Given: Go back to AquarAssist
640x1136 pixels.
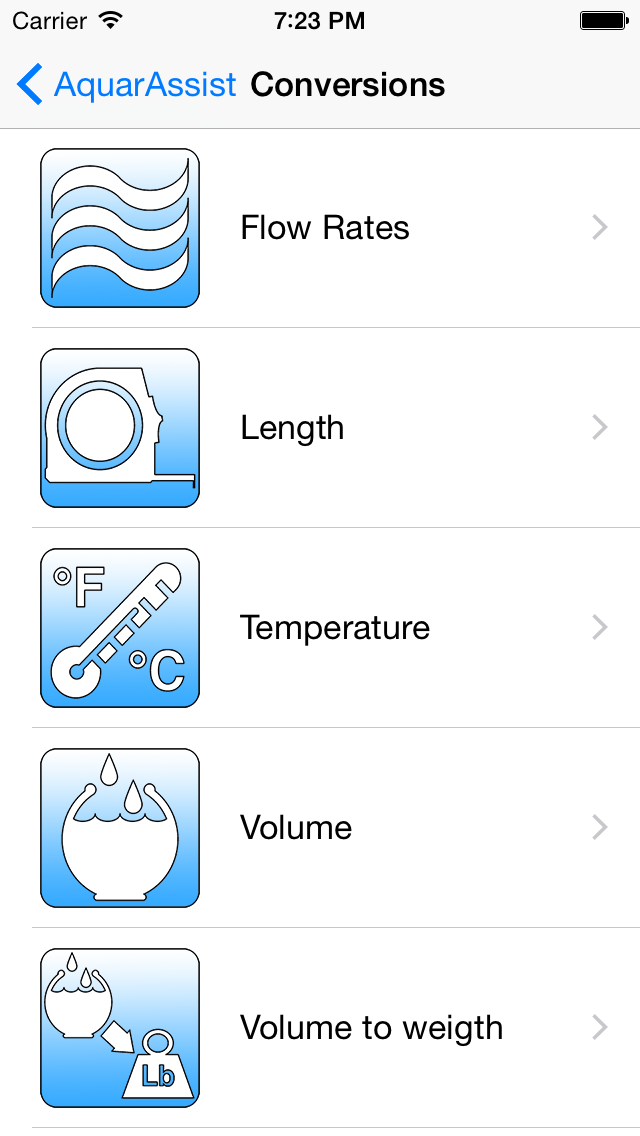Looking at the screenshot, I should [x=127, y=85].
